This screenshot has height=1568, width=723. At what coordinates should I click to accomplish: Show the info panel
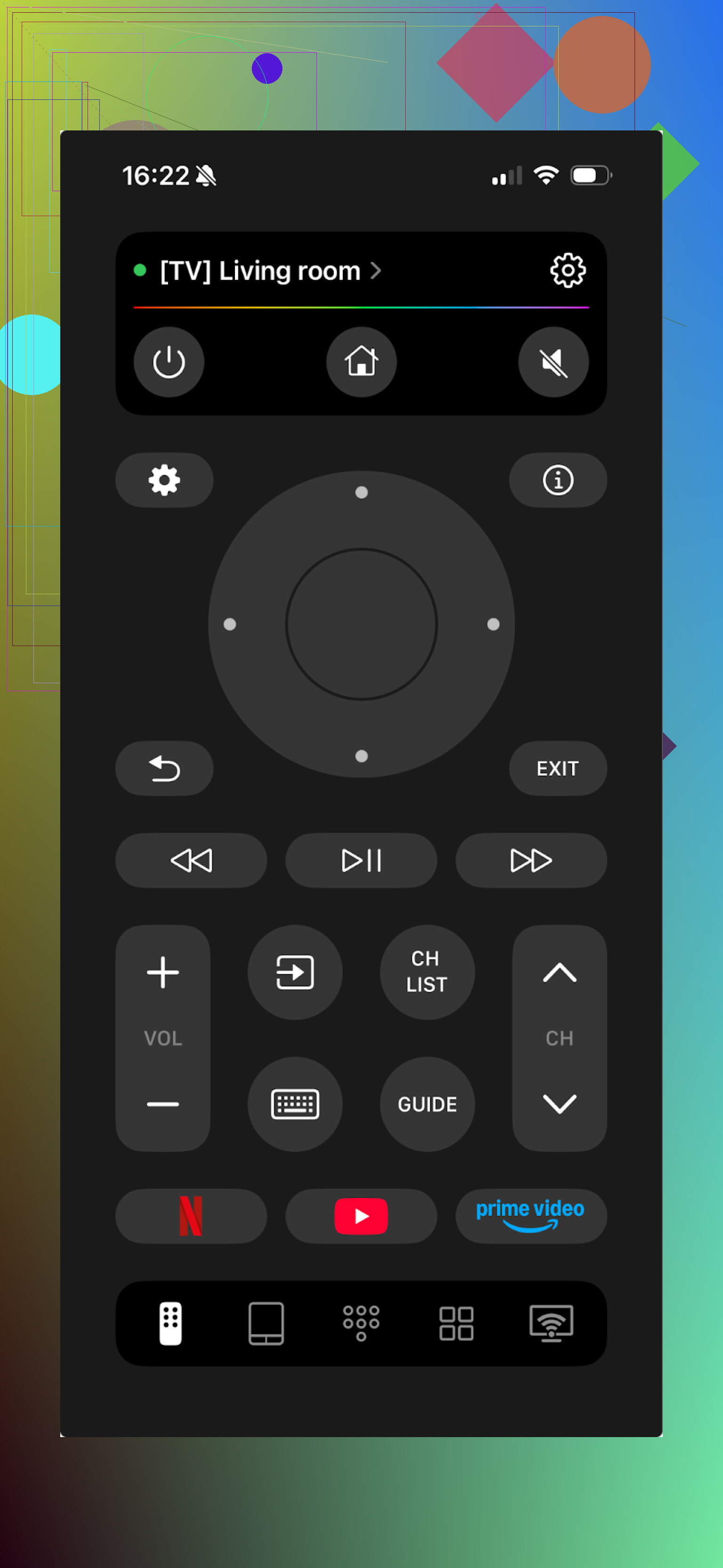point(557,480)
